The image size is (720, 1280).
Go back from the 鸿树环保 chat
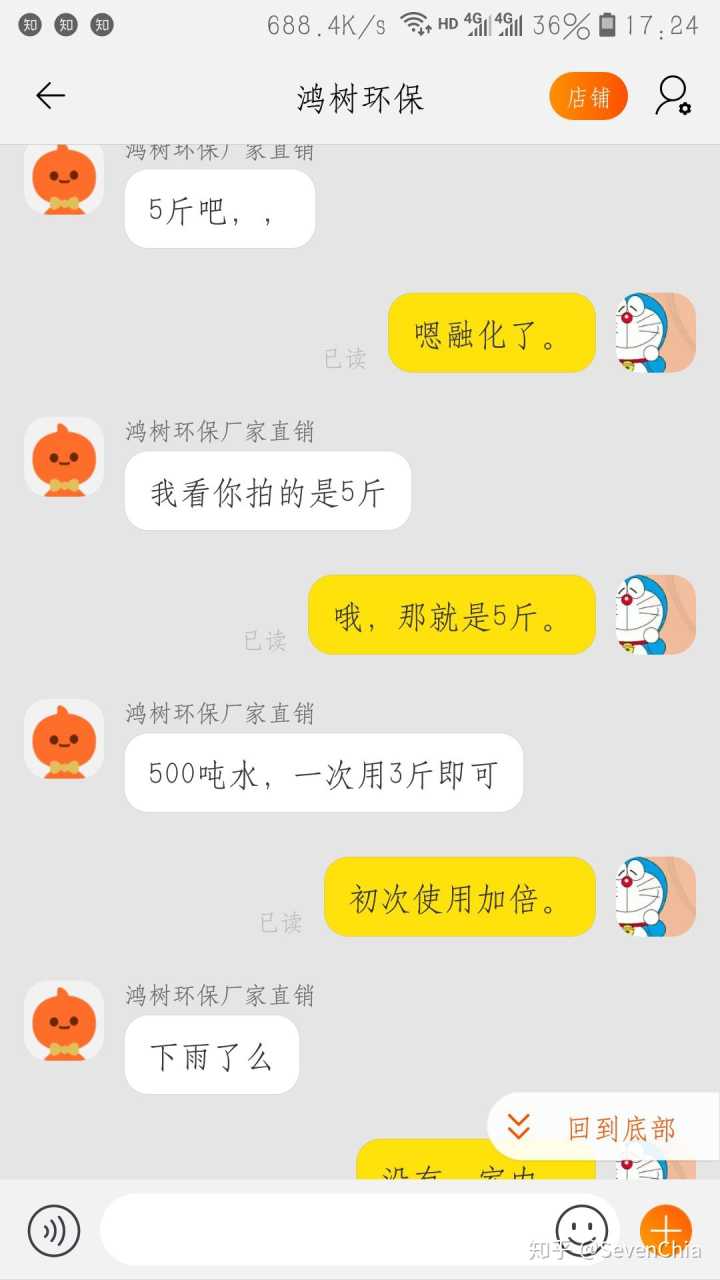[50, 96]
